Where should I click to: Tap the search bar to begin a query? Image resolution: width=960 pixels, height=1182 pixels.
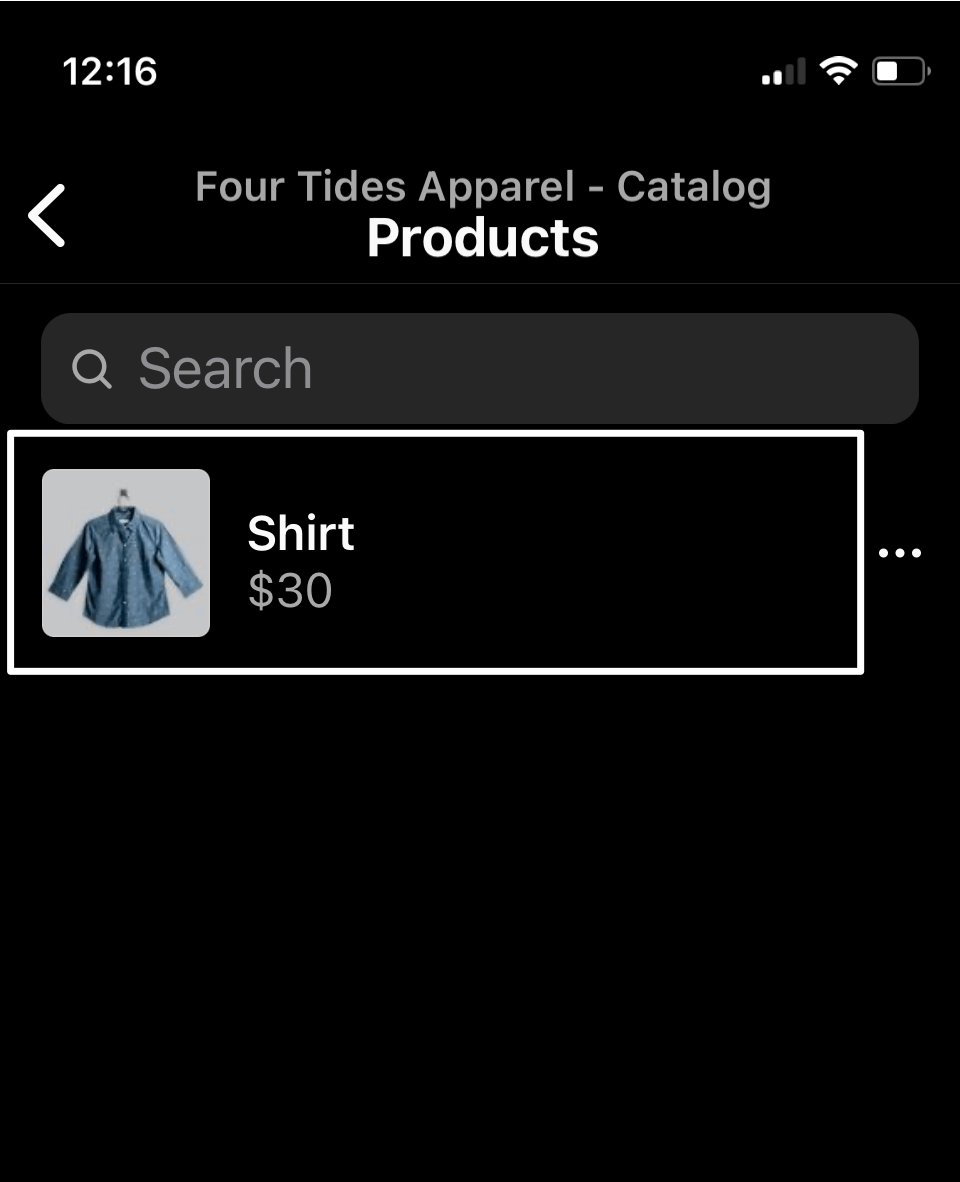coord(480,368)
